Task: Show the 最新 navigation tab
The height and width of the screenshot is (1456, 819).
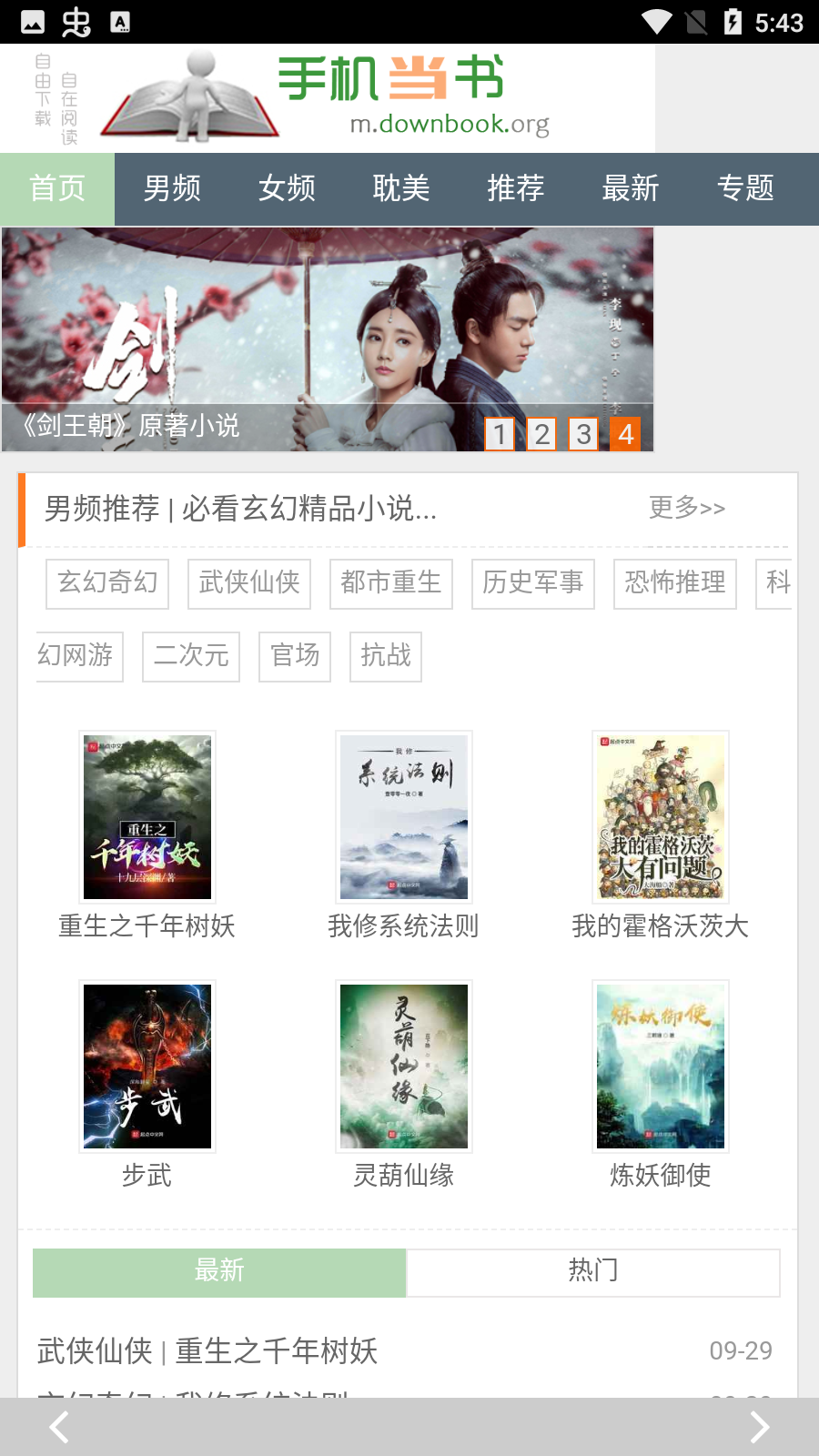Action: point(631,188)
